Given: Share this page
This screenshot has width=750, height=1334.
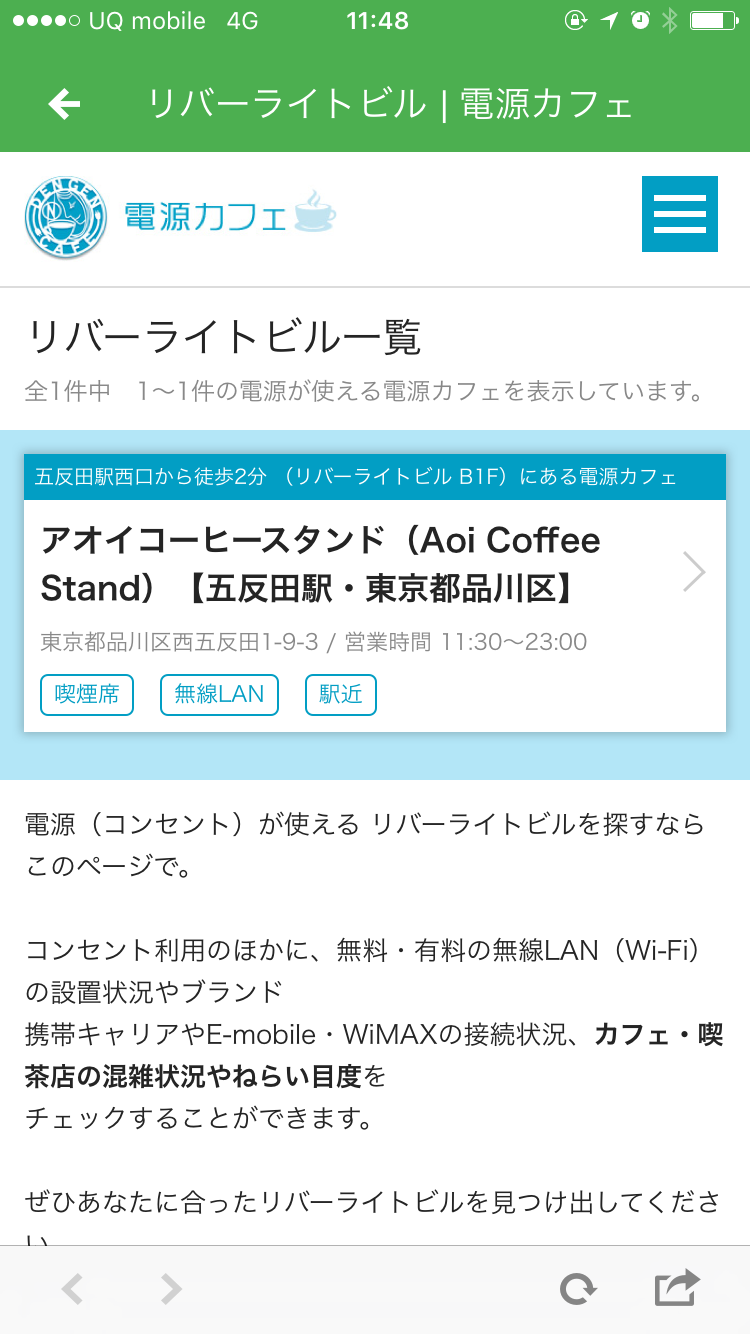Looking at the screenshot, I should 677,1288.
